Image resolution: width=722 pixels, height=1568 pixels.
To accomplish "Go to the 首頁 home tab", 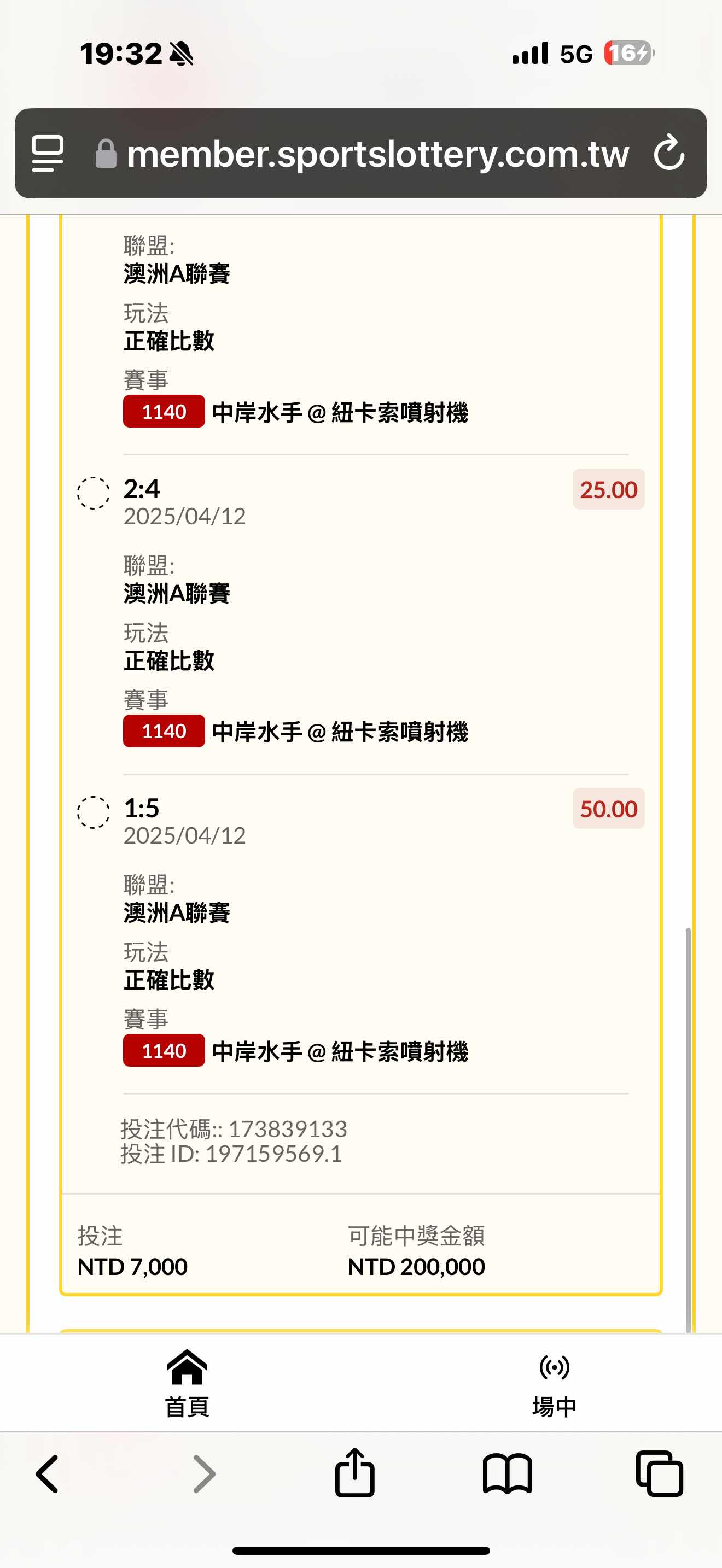I will [x=187, y=1383].
